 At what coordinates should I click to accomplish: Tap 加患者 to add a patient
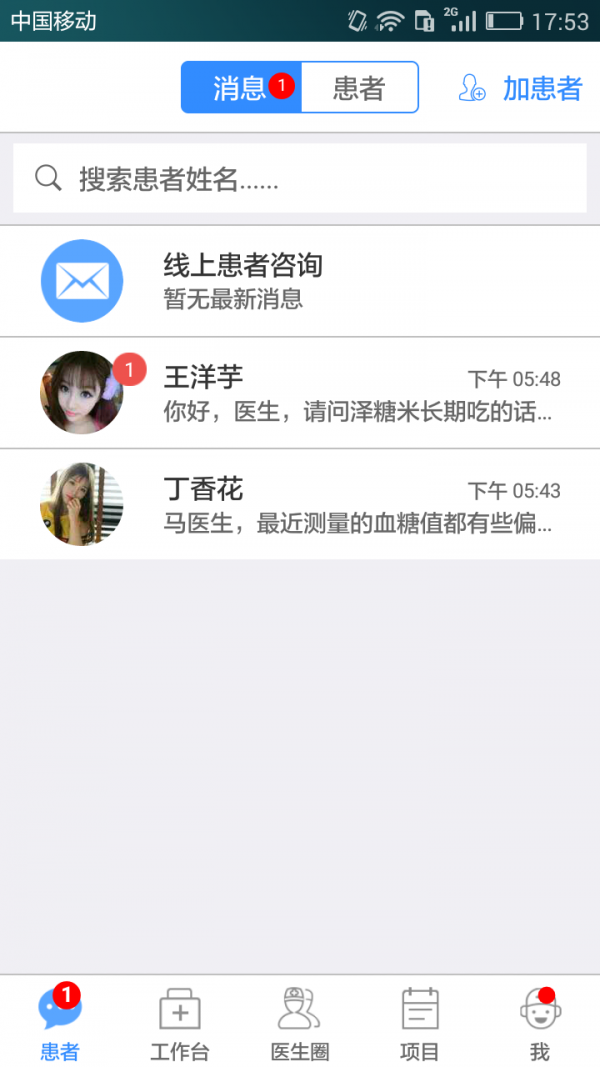[520, 88]
